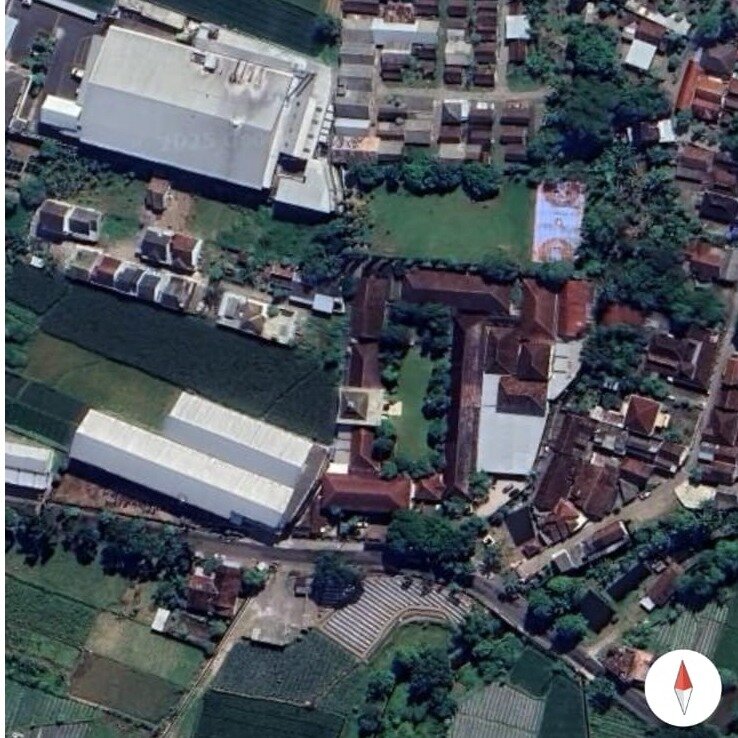
Task: Tap the compass to reset north
Action: point(683,688)
